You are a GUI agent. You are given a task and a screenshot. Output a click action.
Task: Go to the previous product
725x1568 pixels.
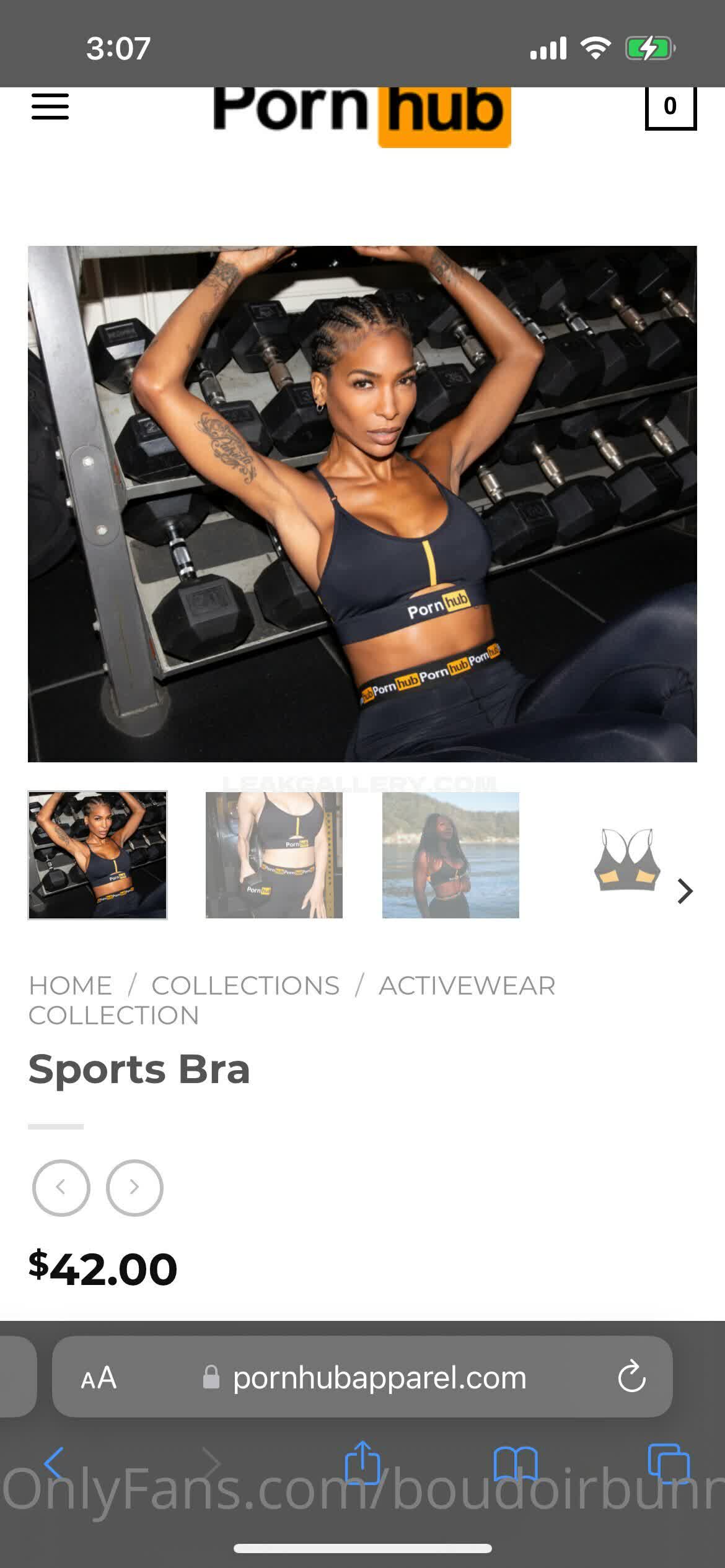61,1187
